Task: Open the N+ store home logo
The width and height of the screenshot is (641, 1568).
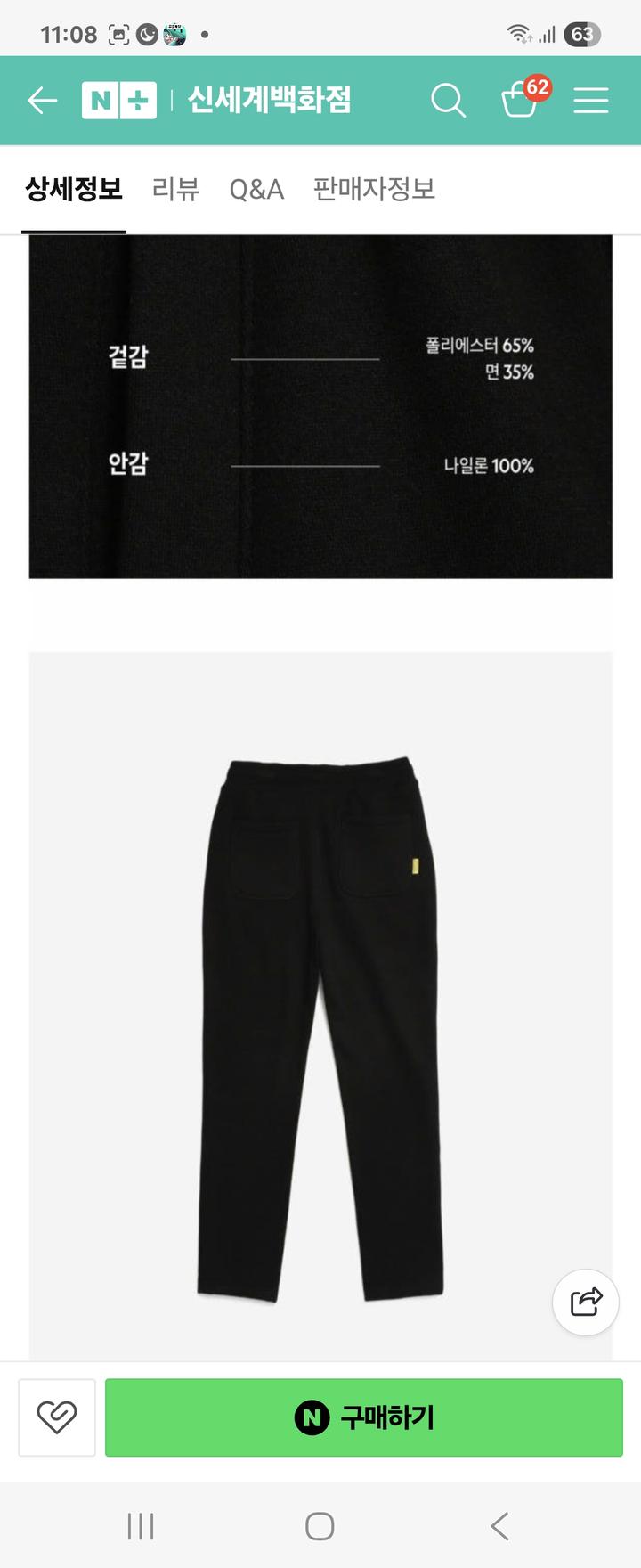Action: coord(119,101)
